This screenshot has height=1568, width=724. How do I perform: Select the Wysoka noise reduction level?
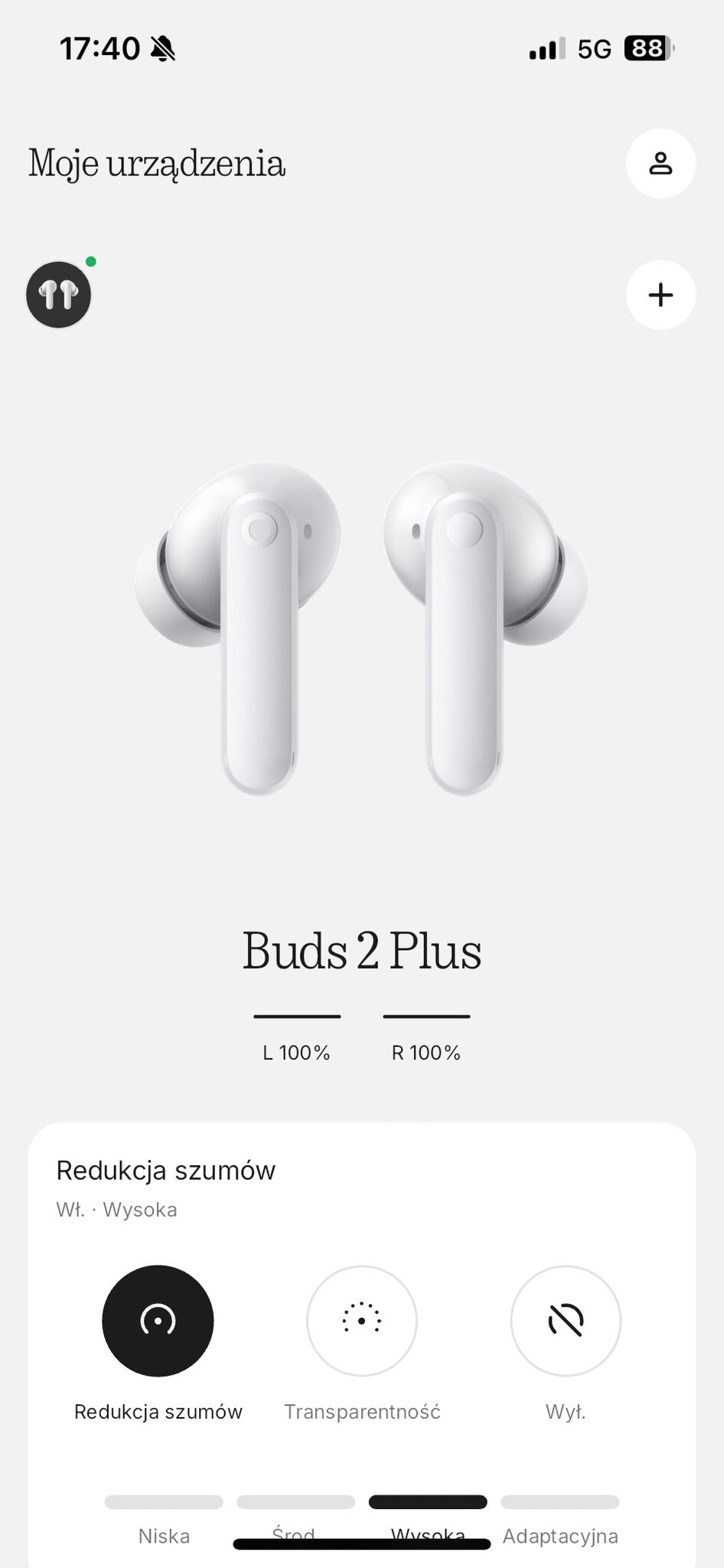428,1501
